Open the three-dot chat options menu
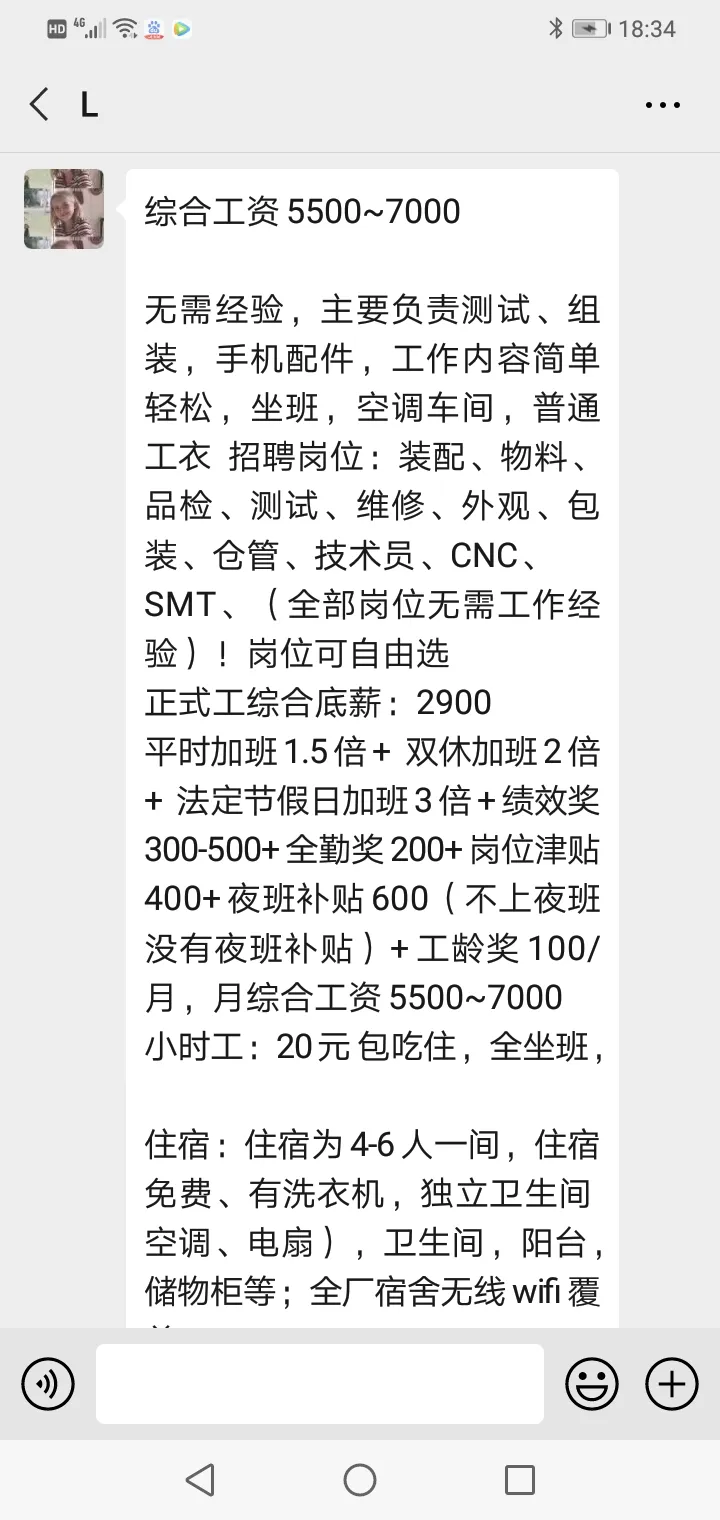Viewport: 720px width, 1520px height. coord(663,105)
